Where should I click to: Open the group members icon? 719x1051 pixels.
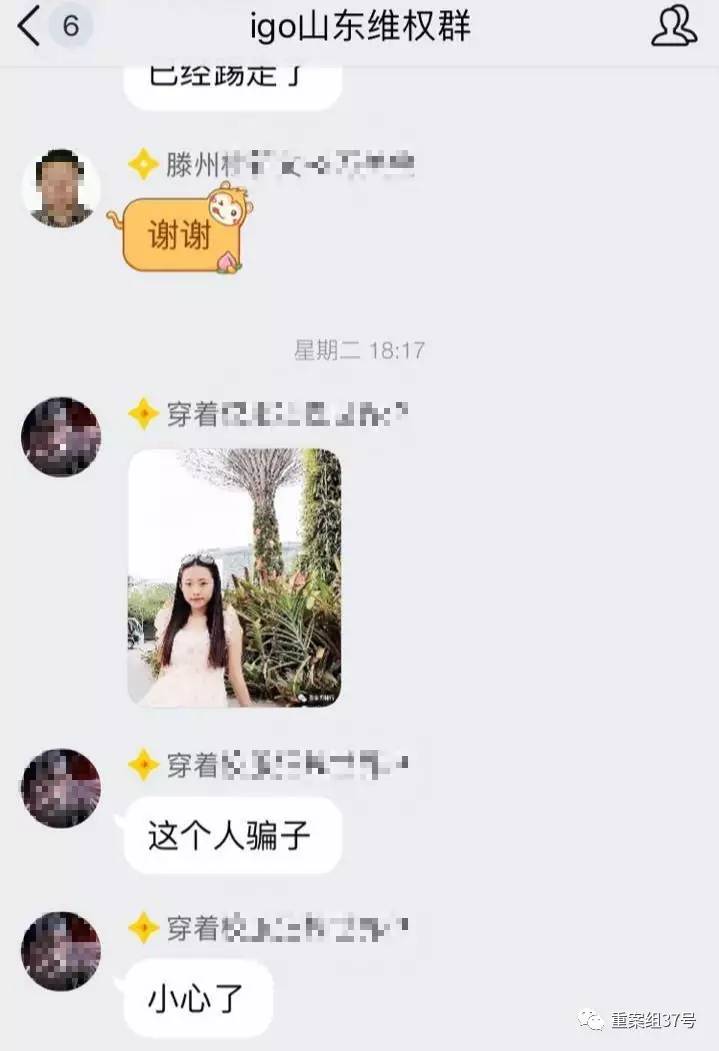(673, 27)
